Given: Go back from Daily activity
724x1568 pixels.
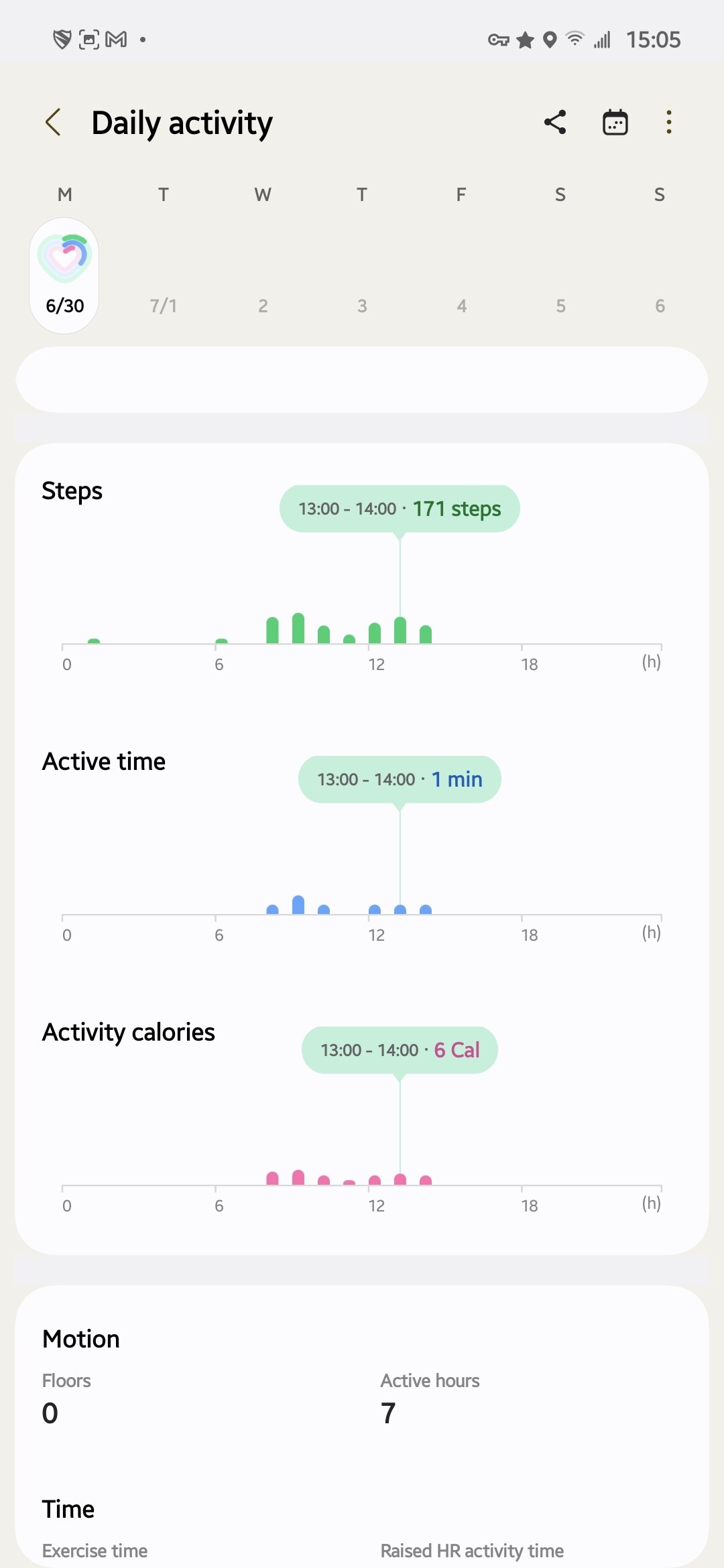Looking at the screenshot, I should (x=54, y=122).
